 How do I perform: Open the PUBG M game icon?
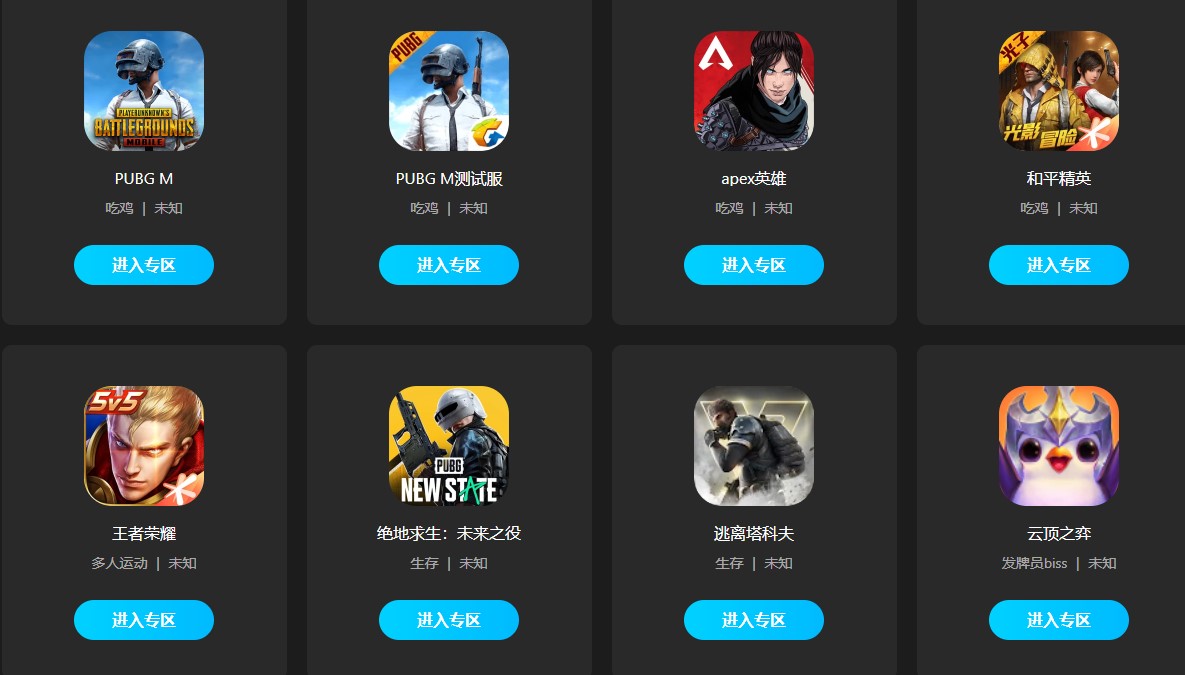pos(144,91)
